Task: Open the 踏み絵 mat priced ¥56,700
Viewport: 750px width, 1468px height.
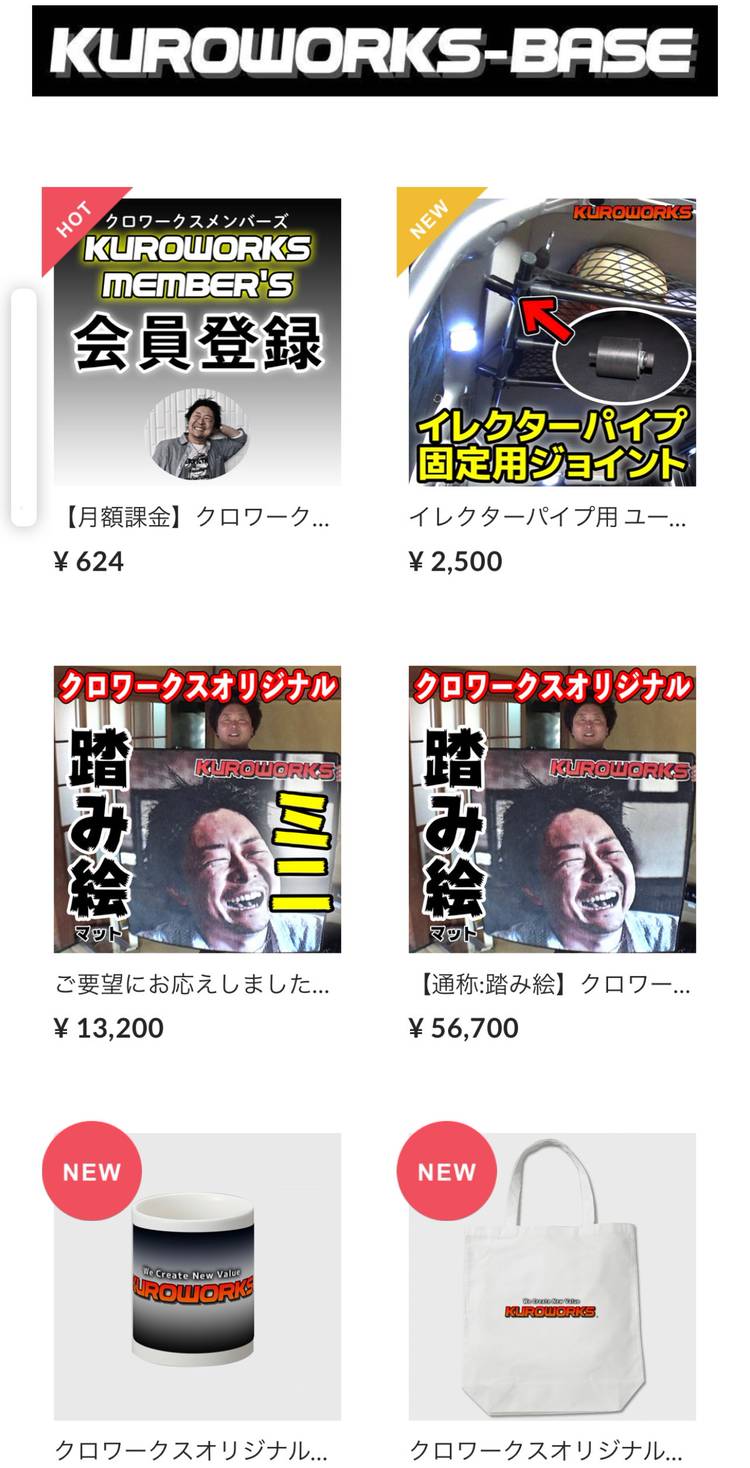Action: pyautogui.click(x=552, y=809)
